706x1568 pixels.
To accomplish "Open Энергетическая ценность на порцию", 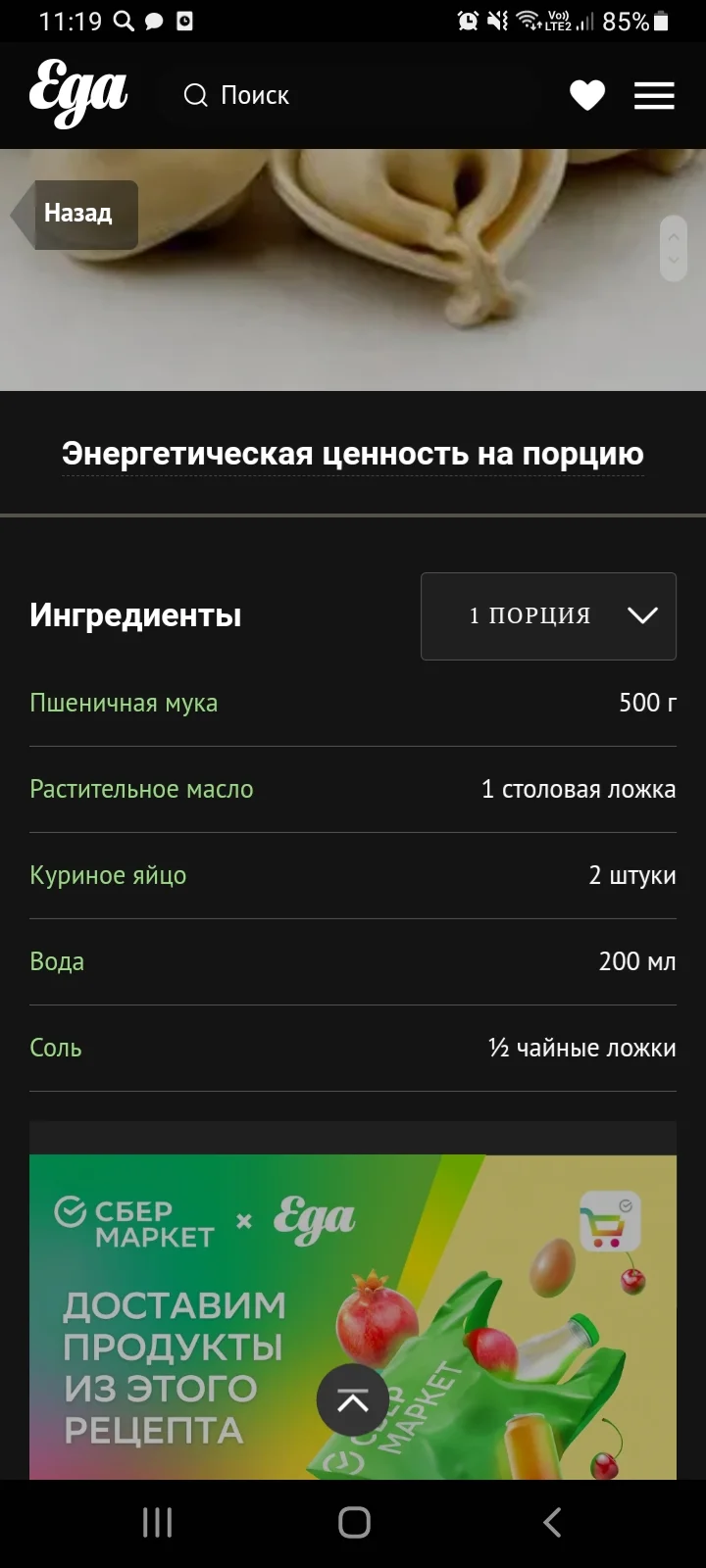I will tap(352, 453).
